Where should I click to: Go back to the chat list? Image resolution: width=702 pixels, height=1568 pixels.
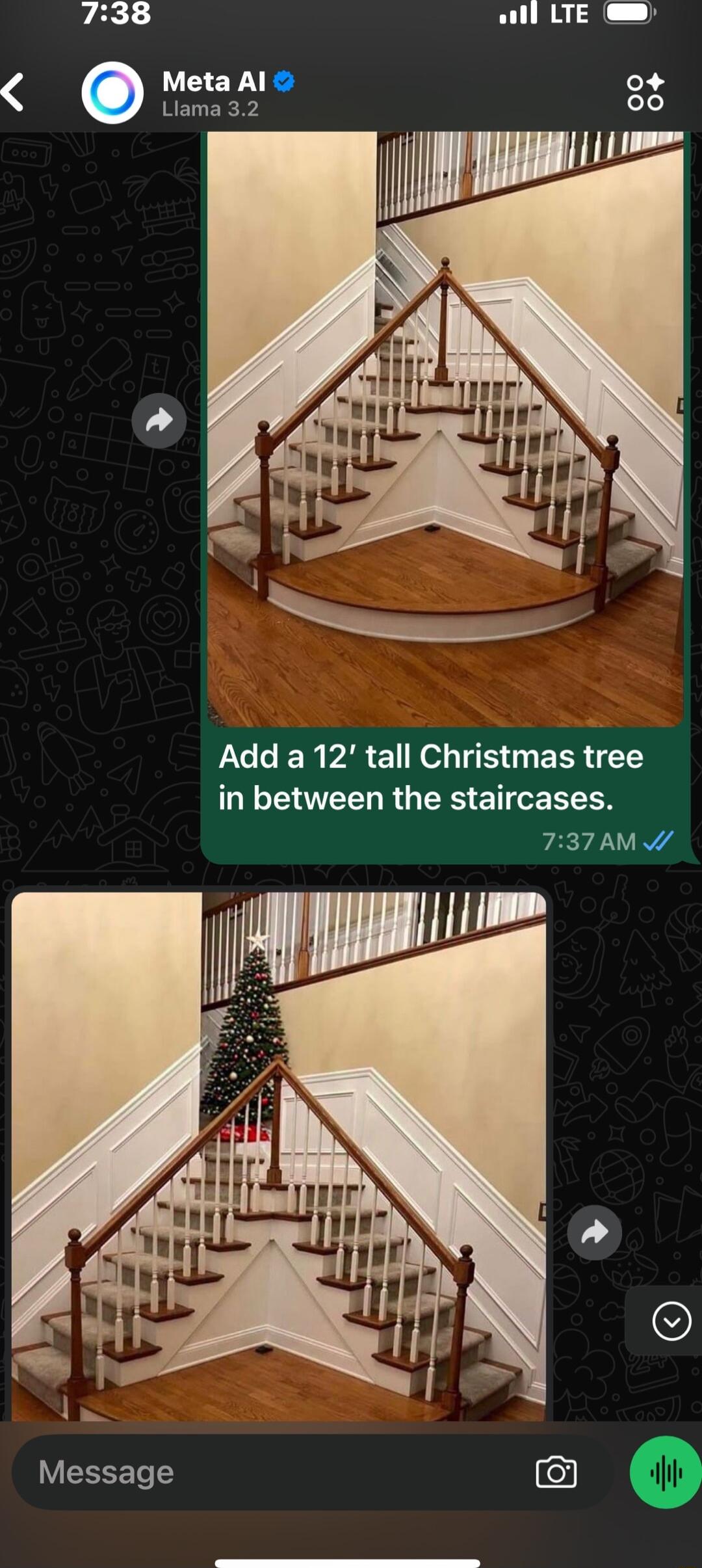[14, 92]
